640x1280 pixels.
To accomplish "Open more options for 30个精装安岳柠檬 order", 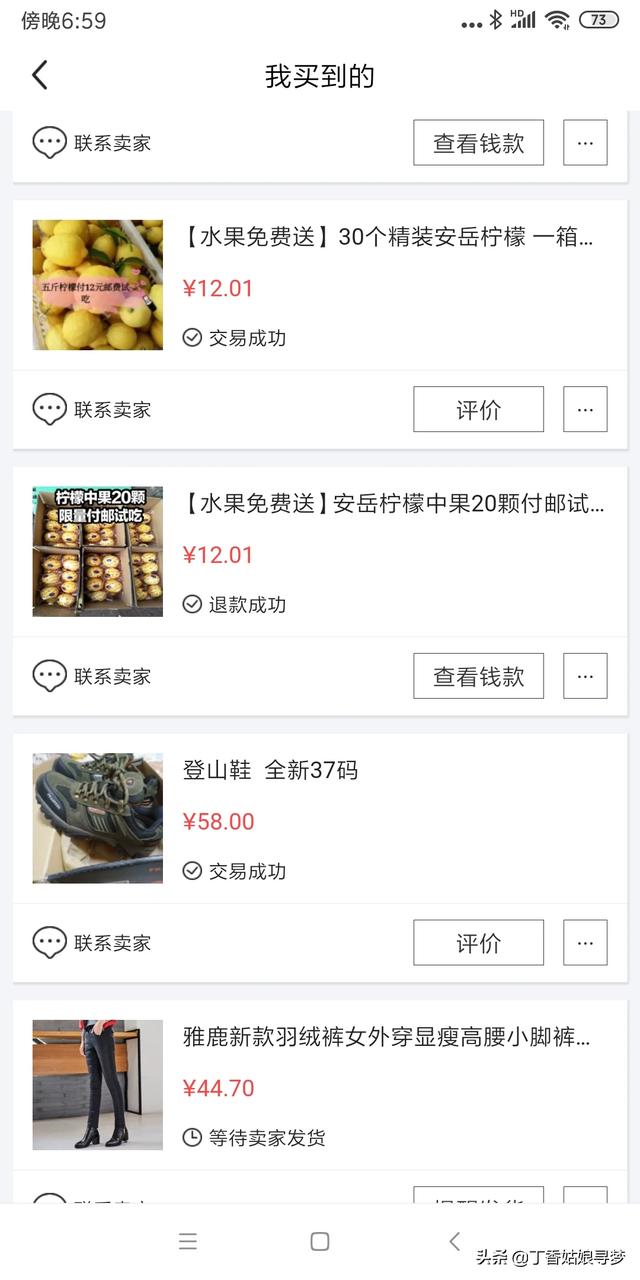I will coord(585,410).
